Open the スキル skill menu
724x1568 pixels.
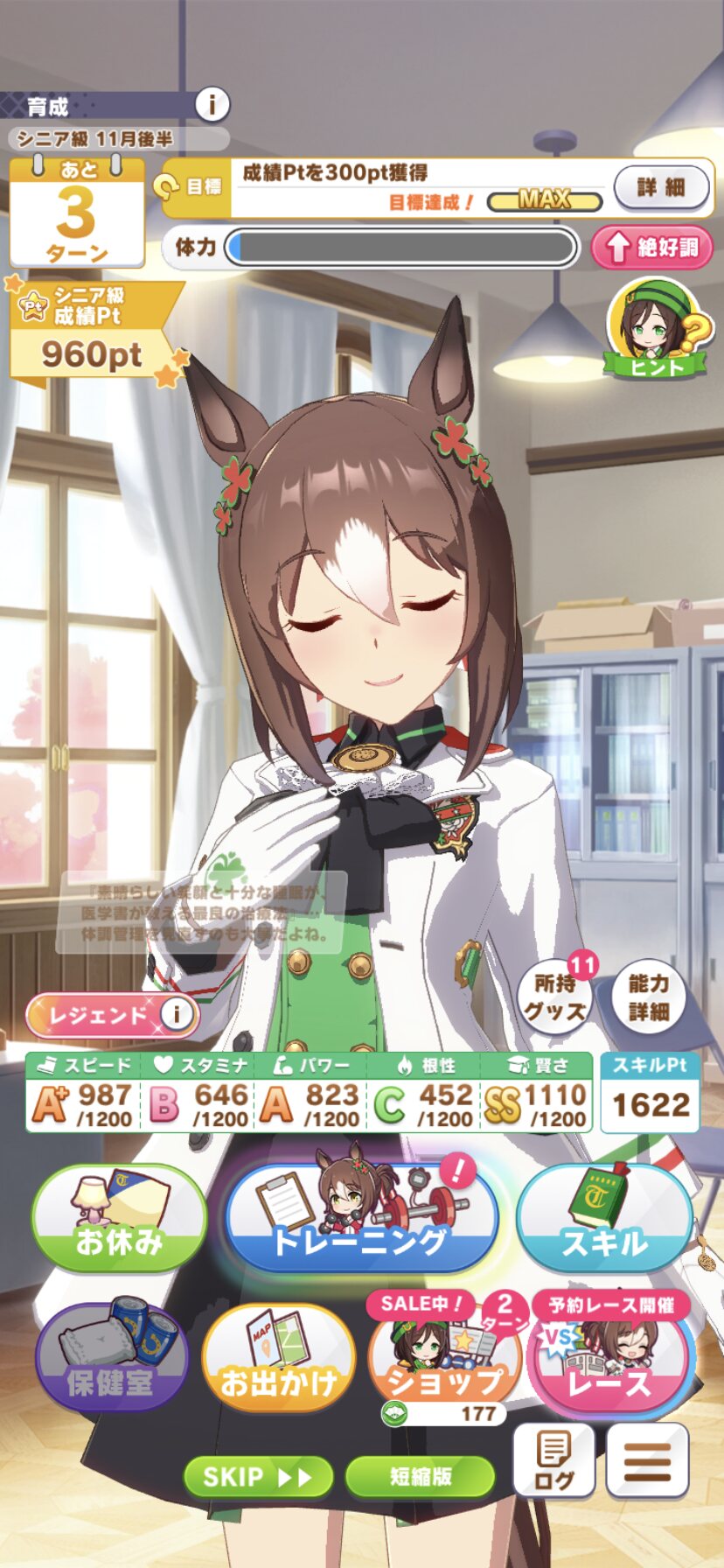pyautogui.click(x=605, y=1217)
